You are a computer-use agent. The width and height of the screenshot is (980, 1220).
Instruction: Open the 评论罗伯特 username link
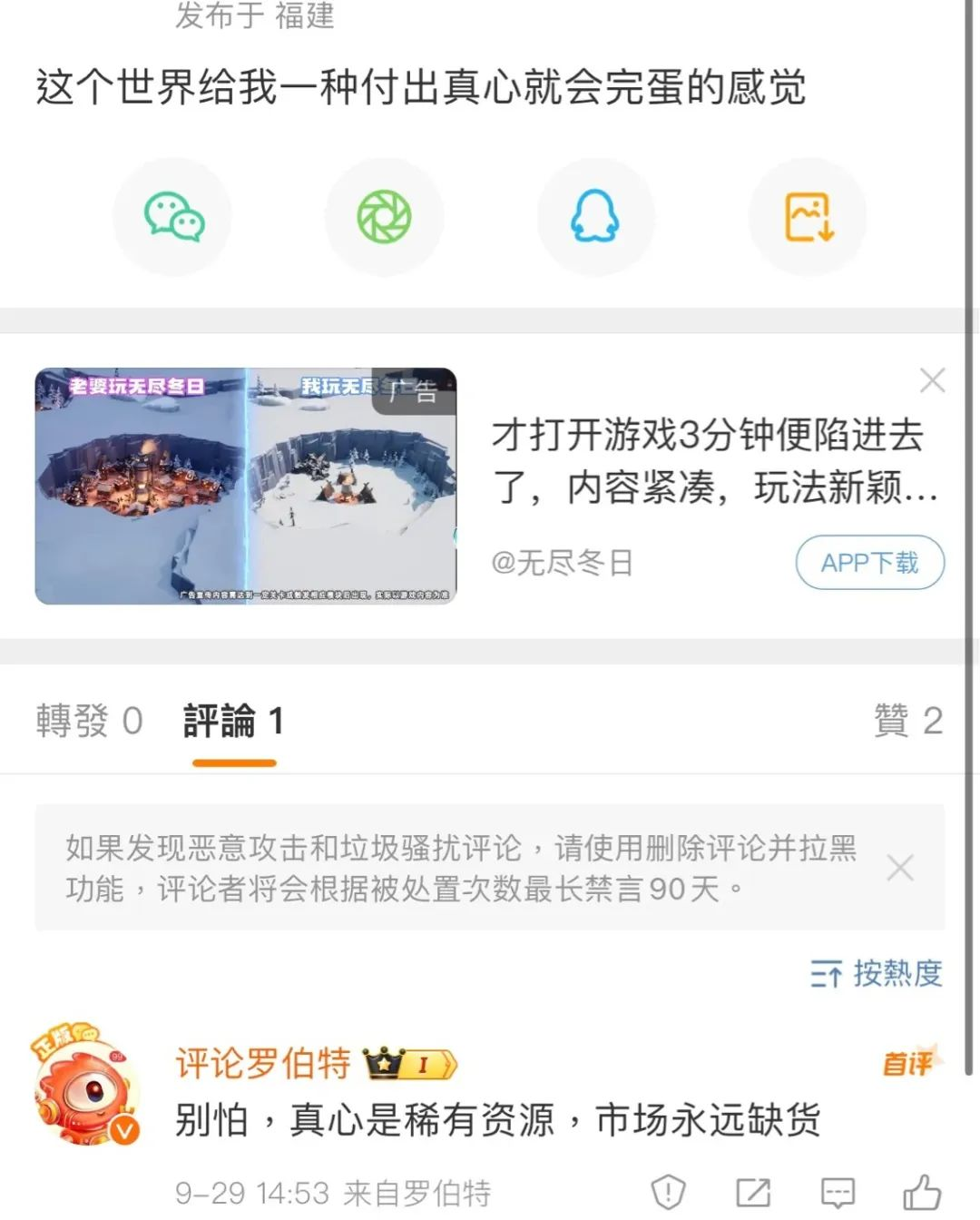pyautogui.click(x=263, y=1063)
